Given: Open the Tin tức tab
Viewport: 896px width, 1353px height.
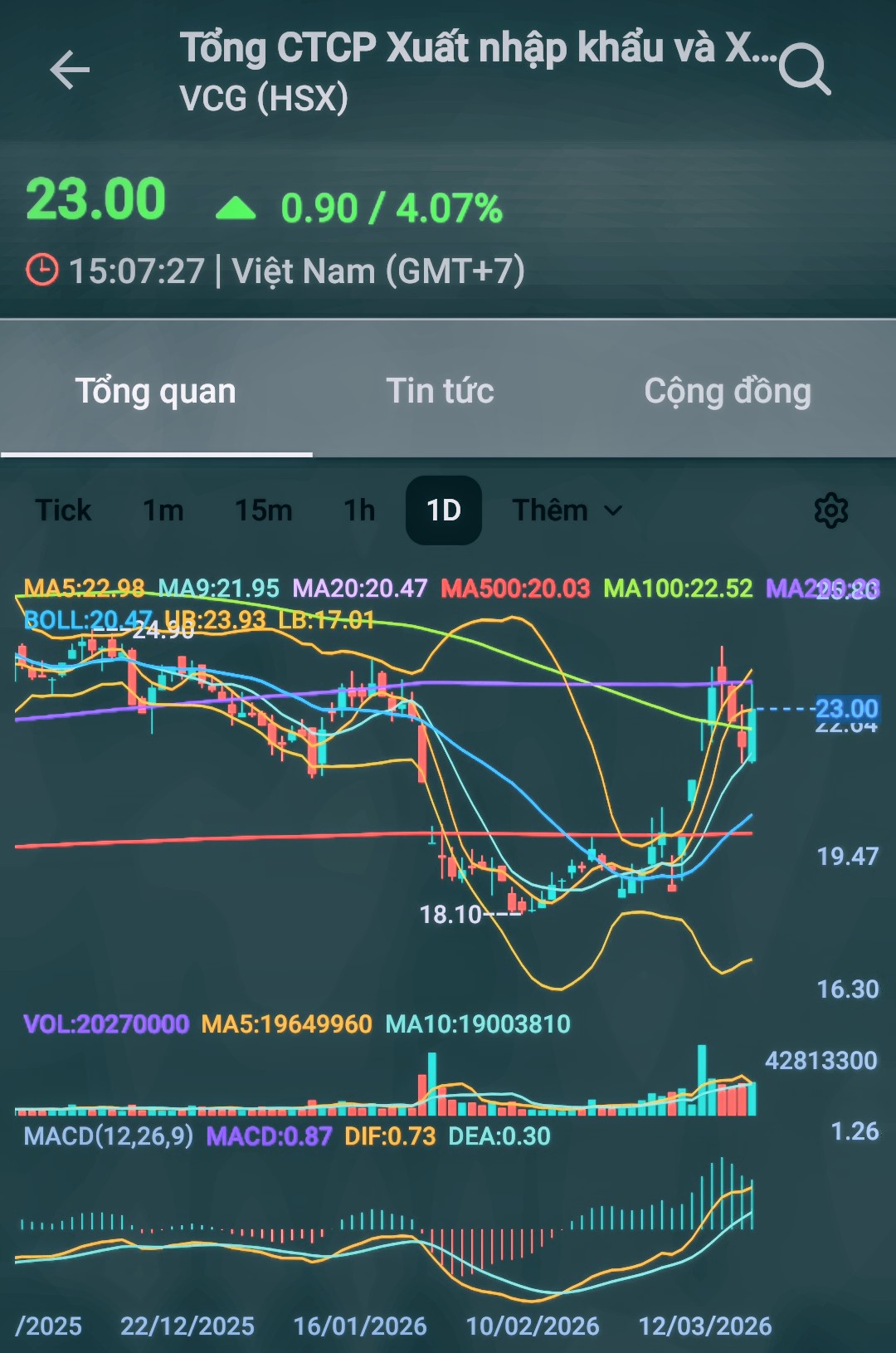Looking at the screenshot, I should (x=440, y=391).
